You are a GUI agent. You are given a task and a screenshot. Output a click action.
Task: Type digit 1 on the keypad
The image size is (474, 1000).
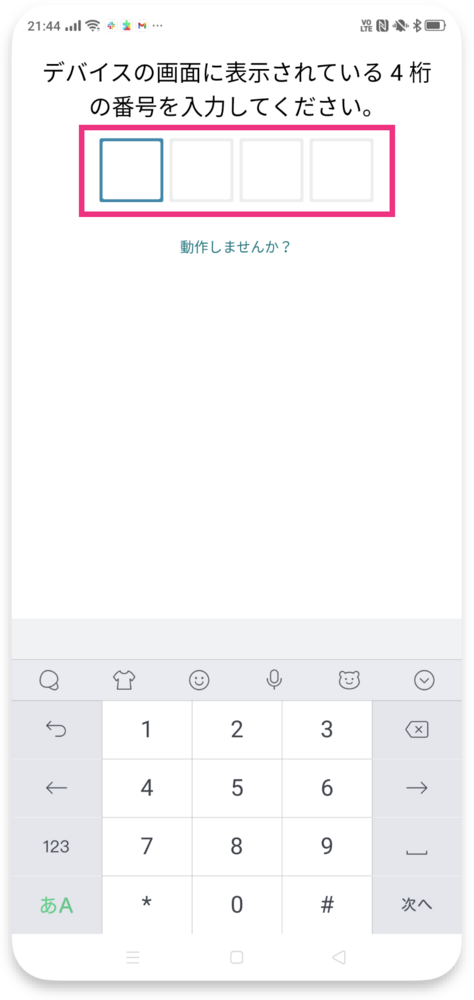pyautogui.click(x=147, y=730)
